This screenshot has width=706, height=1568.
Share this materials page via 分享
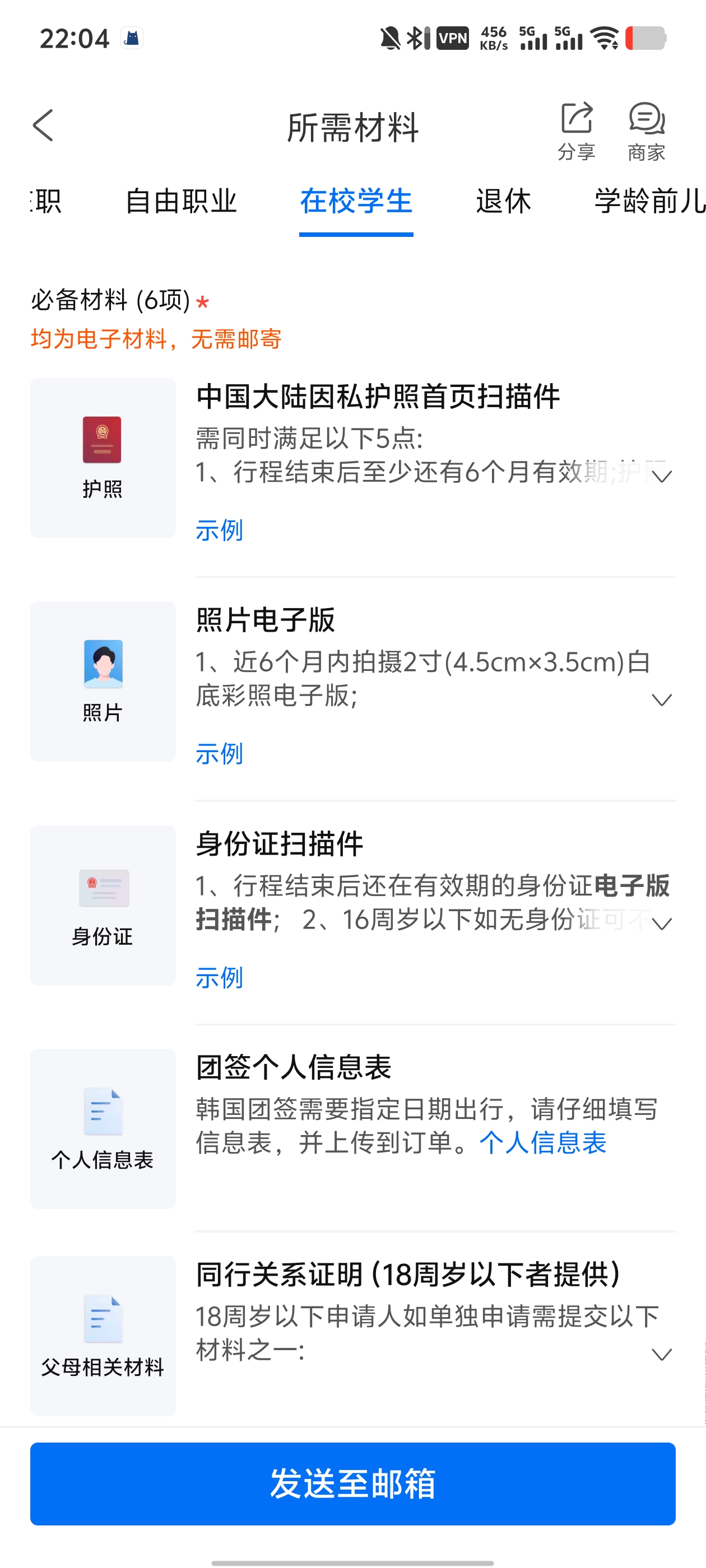[576, 131]
